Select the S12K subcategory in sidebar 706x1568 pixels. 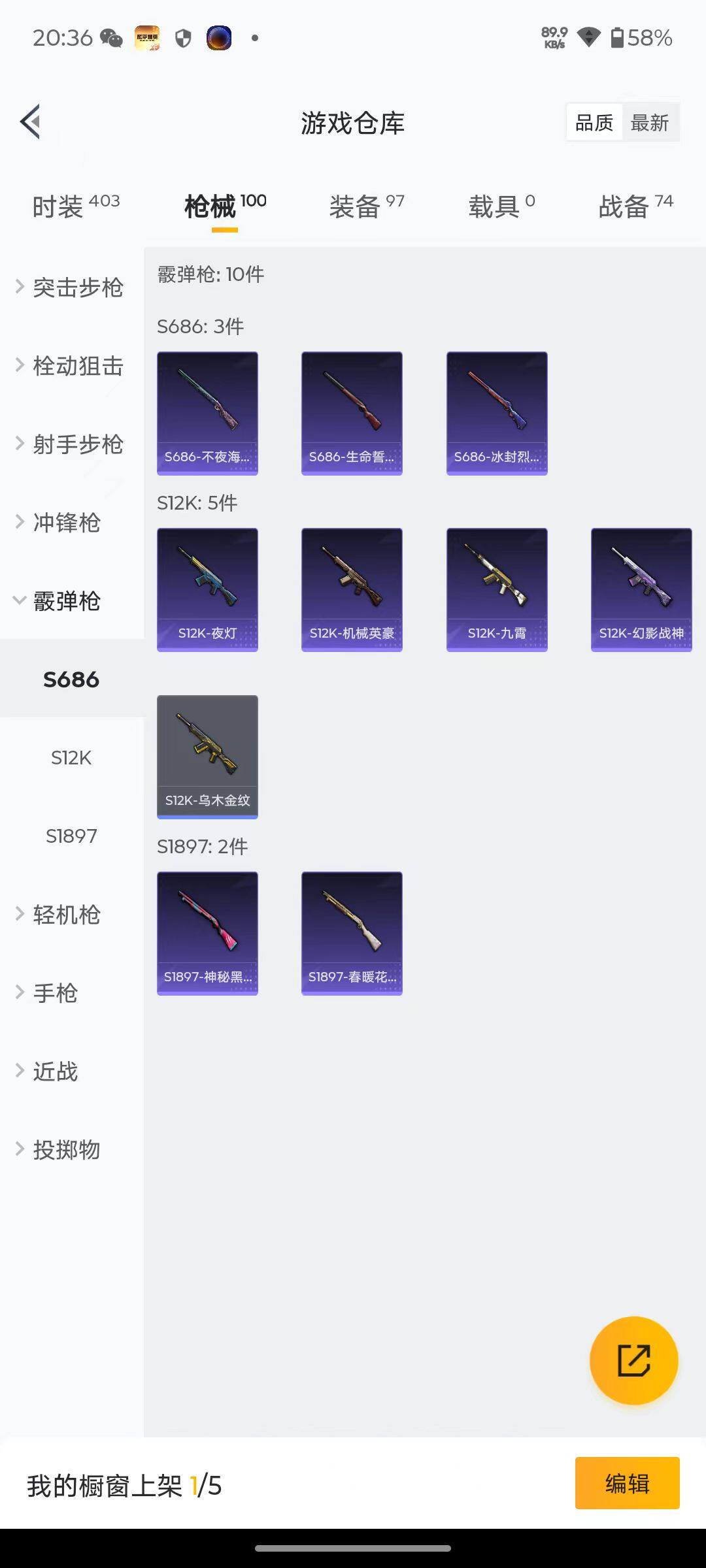click(72, 758)
